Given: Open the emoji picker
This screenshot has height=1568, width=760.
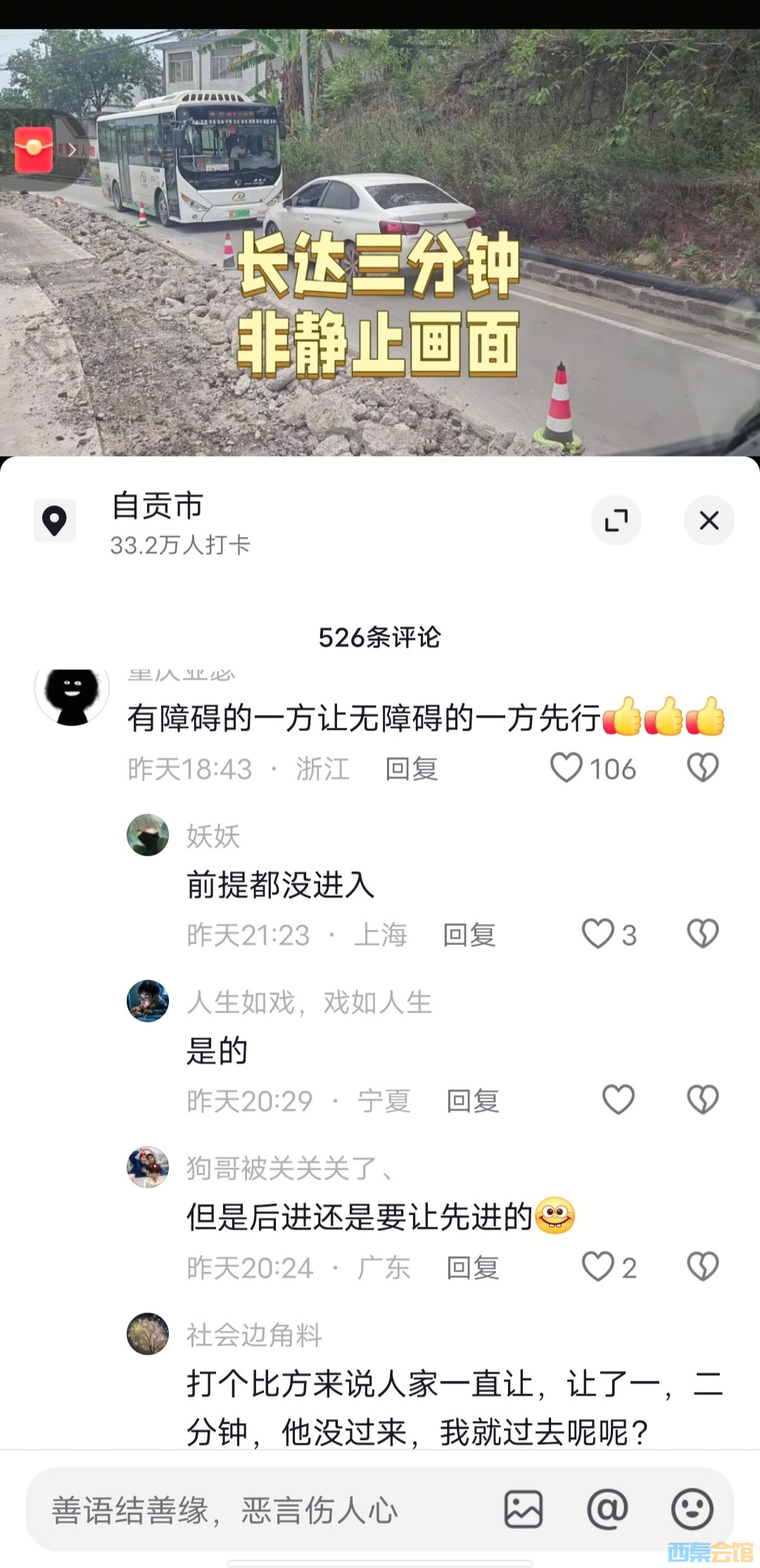Looking at the screenshot, I should [x=692, y=1510].
